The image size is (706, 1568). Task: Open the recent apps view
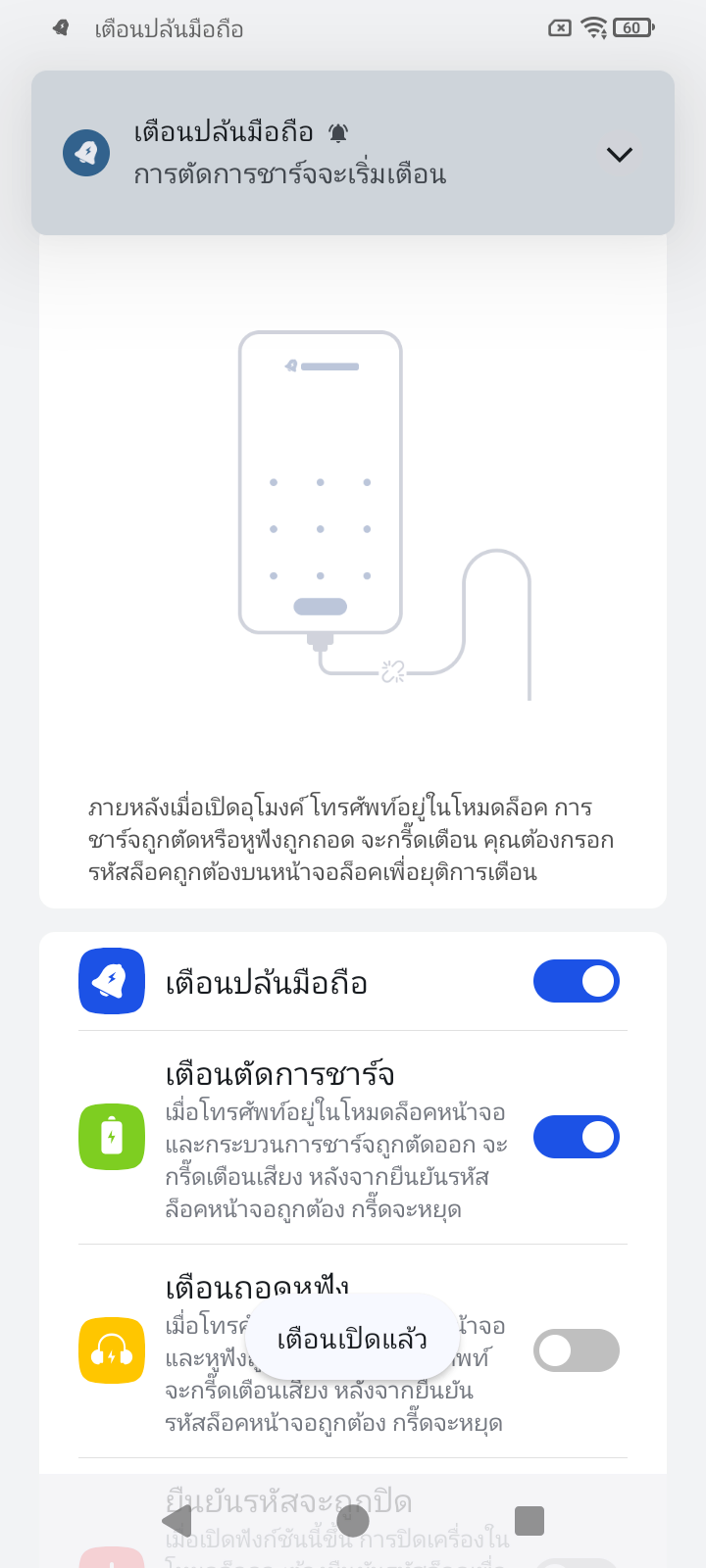529,1521
